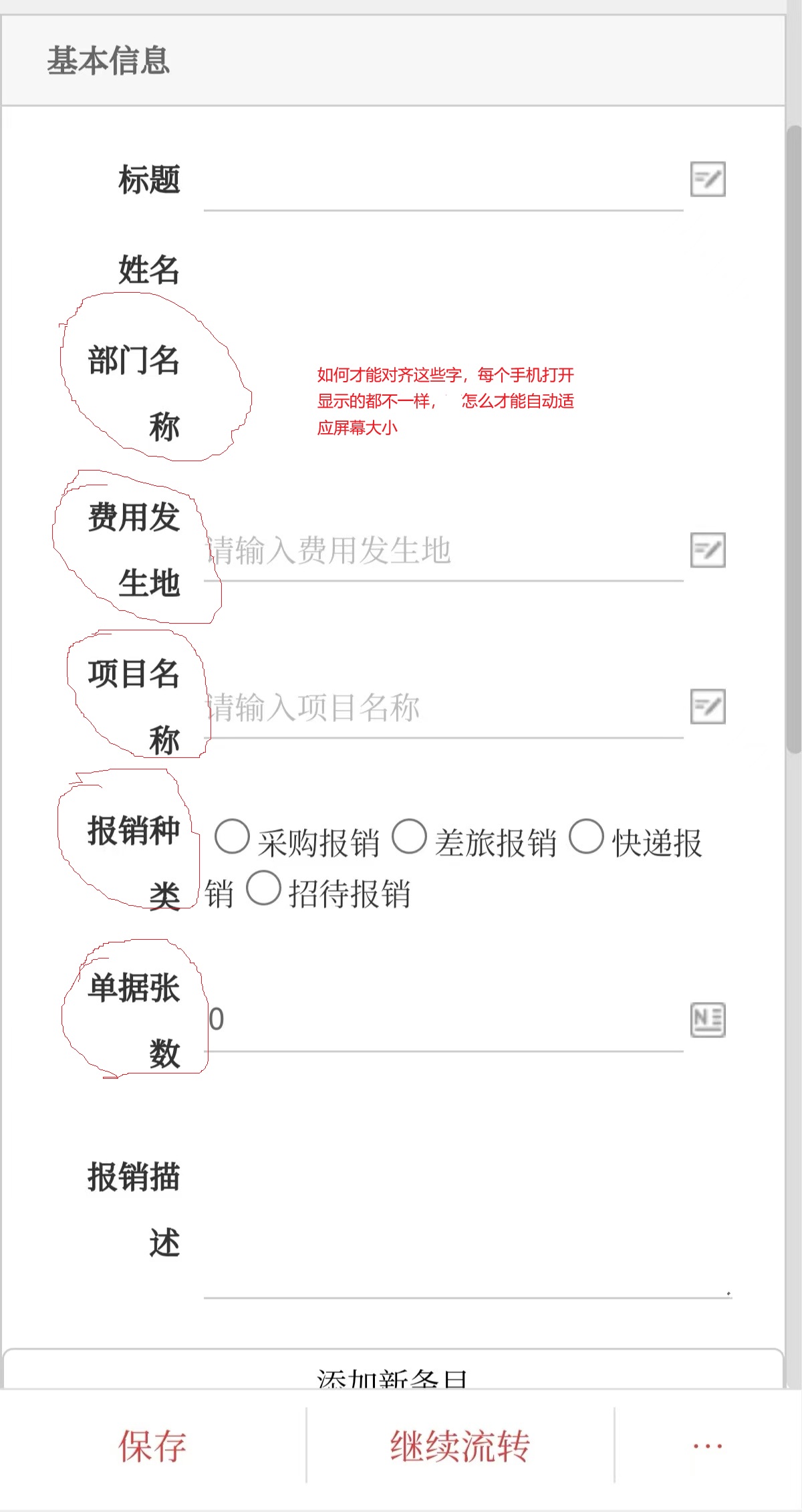802x1512 pixels.
Task: Select the 采购报销 radio option
Action: click(x=232, y=837)
